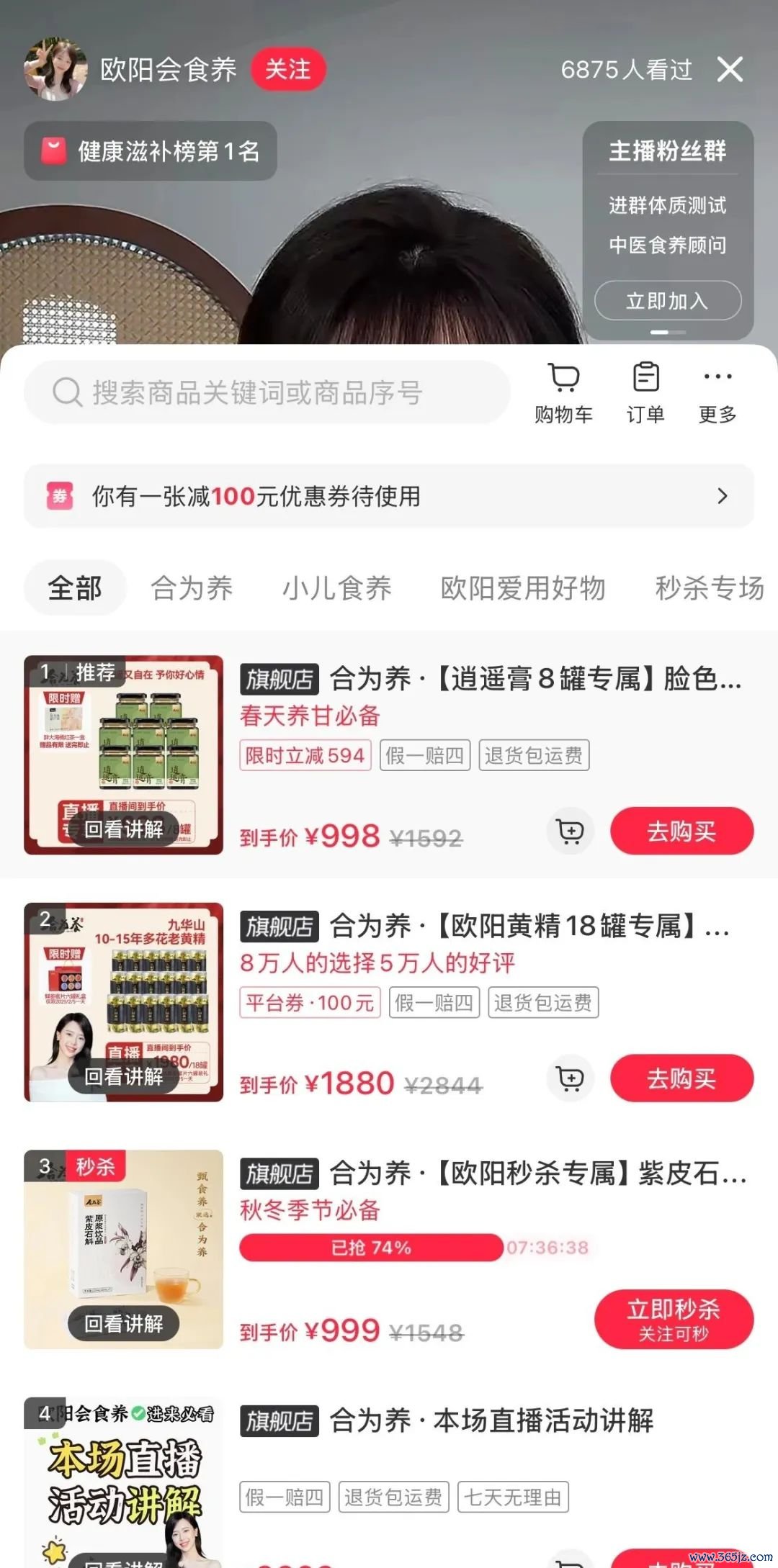778x1568 pixels.
Task: Tap 去购买 for the 逍遥膏 8罐 item
Action: tap(681, 832)
